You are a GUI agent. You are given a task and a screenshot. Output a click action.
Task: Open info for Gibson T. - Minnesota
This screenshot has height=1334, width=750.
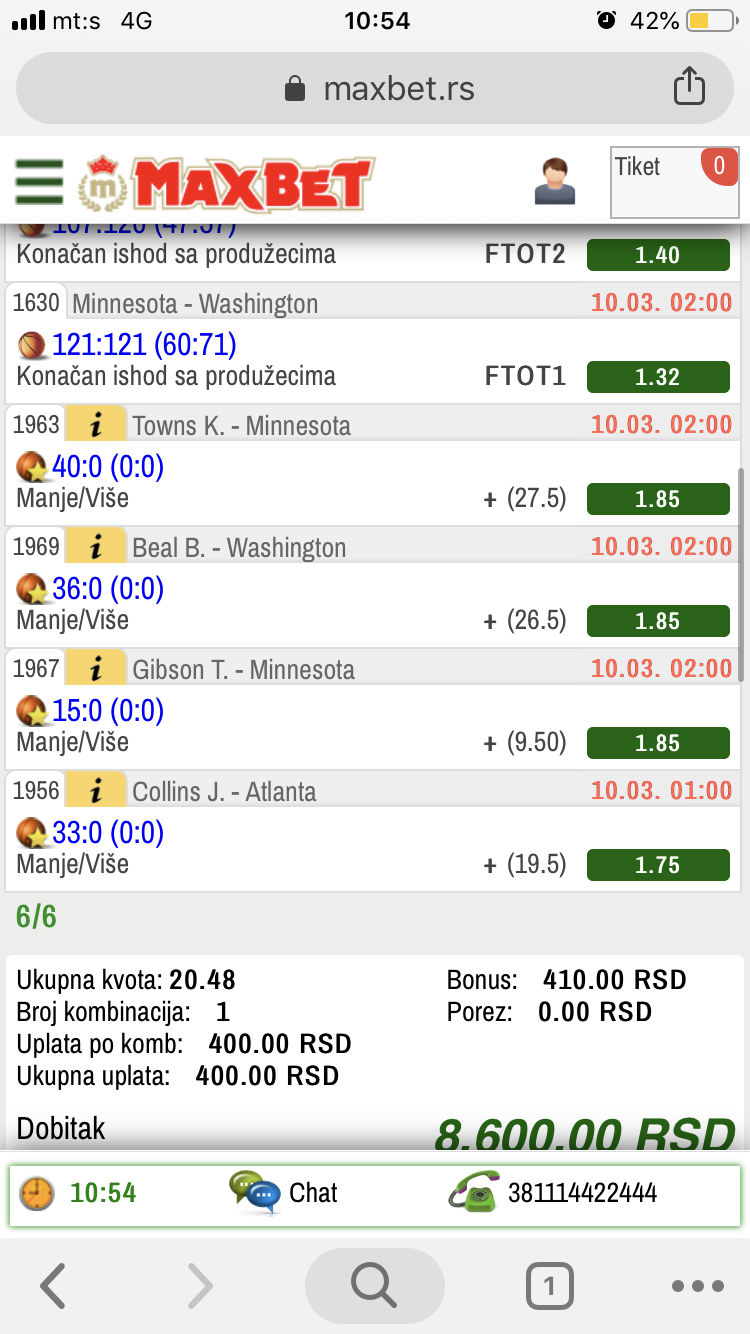coord(95,670)
